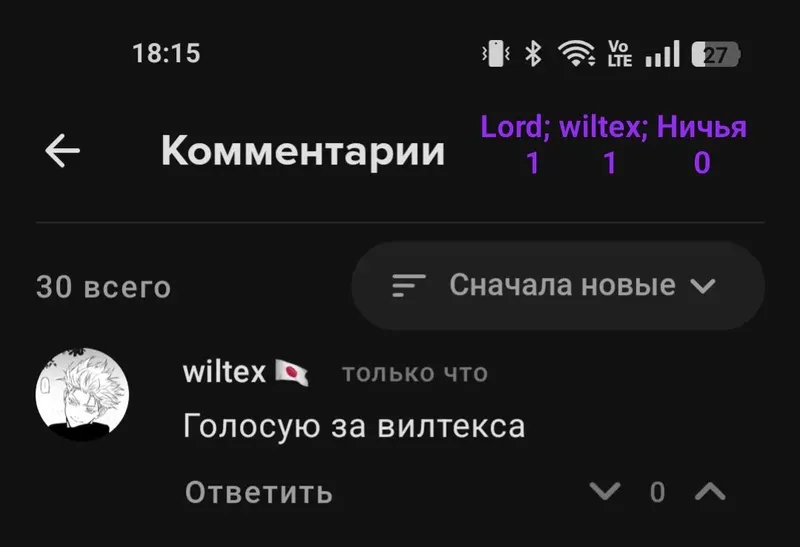
Task: Open the wiltex username
Action: (x=224, y=372)
